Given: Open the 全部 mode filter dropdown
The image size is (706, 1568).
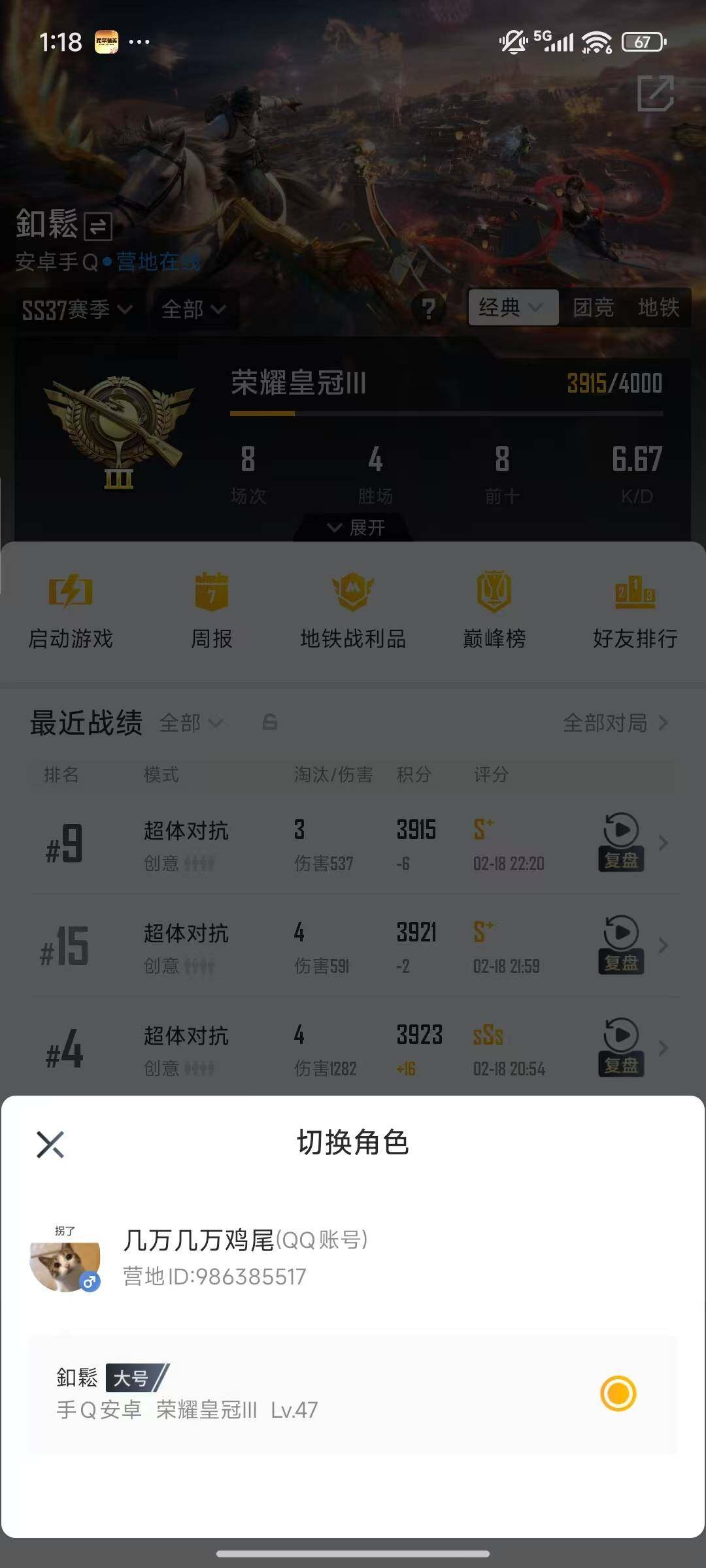Looking at the screenshot, I should point(194,310).
